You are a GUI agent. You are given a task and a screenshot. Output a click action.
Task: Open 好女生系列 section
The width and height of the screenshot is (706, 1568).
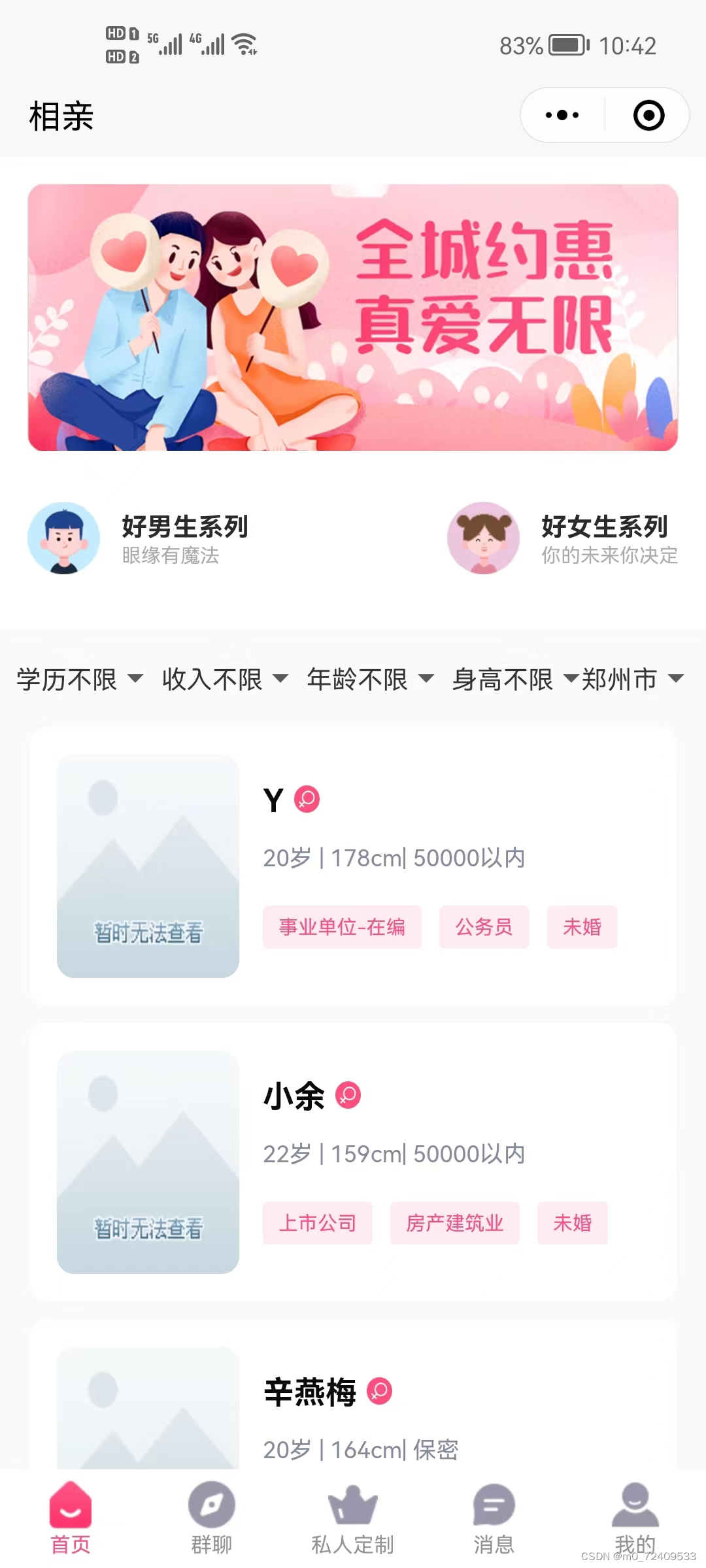pos(562,538)
